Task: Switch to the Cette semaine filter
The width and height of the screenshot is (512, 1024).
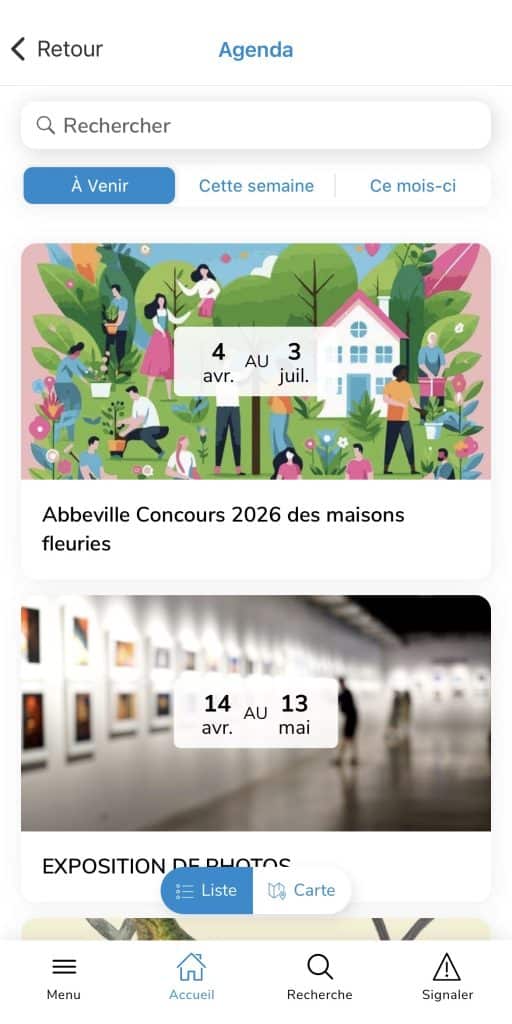Action: (x=256, y=185)
